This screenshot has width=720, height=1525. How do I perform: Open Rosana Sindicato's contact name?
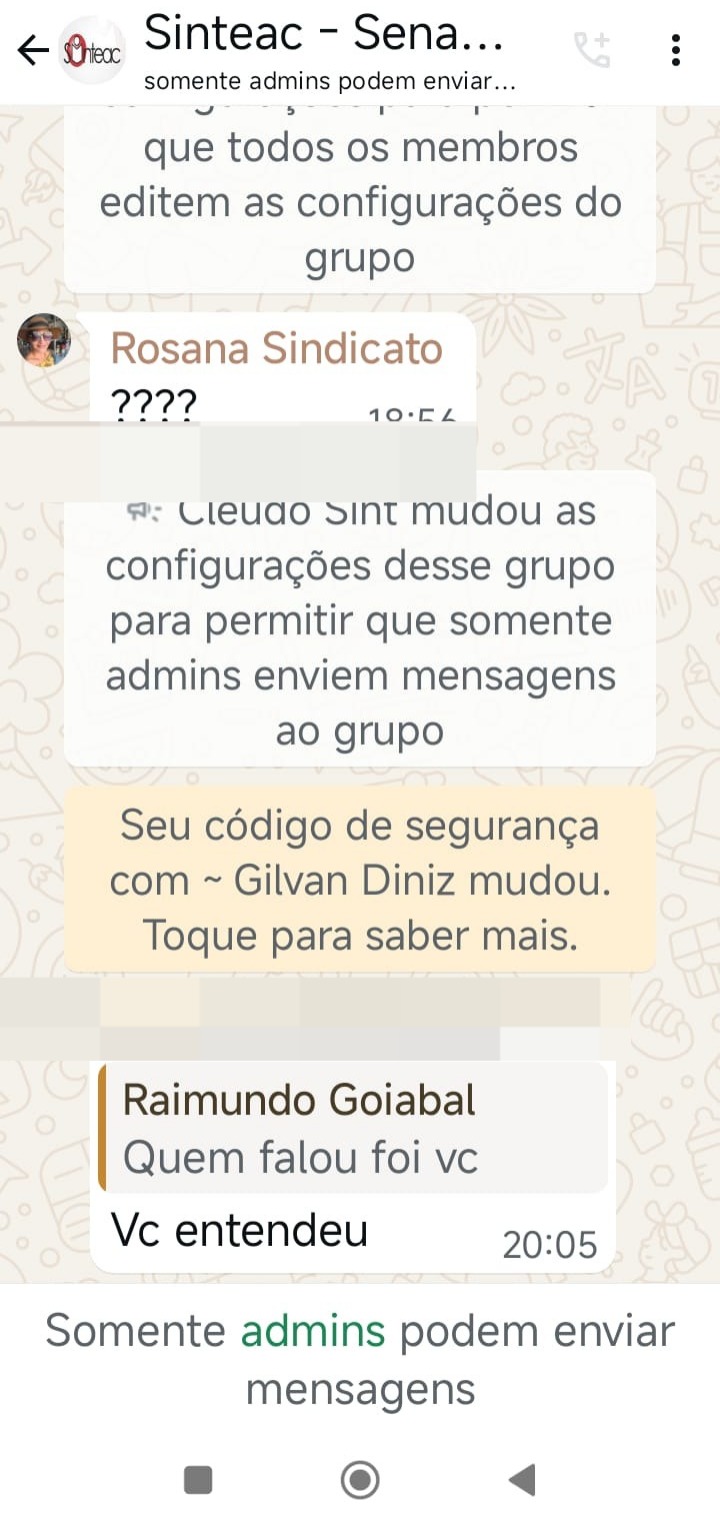click(276, 349)
